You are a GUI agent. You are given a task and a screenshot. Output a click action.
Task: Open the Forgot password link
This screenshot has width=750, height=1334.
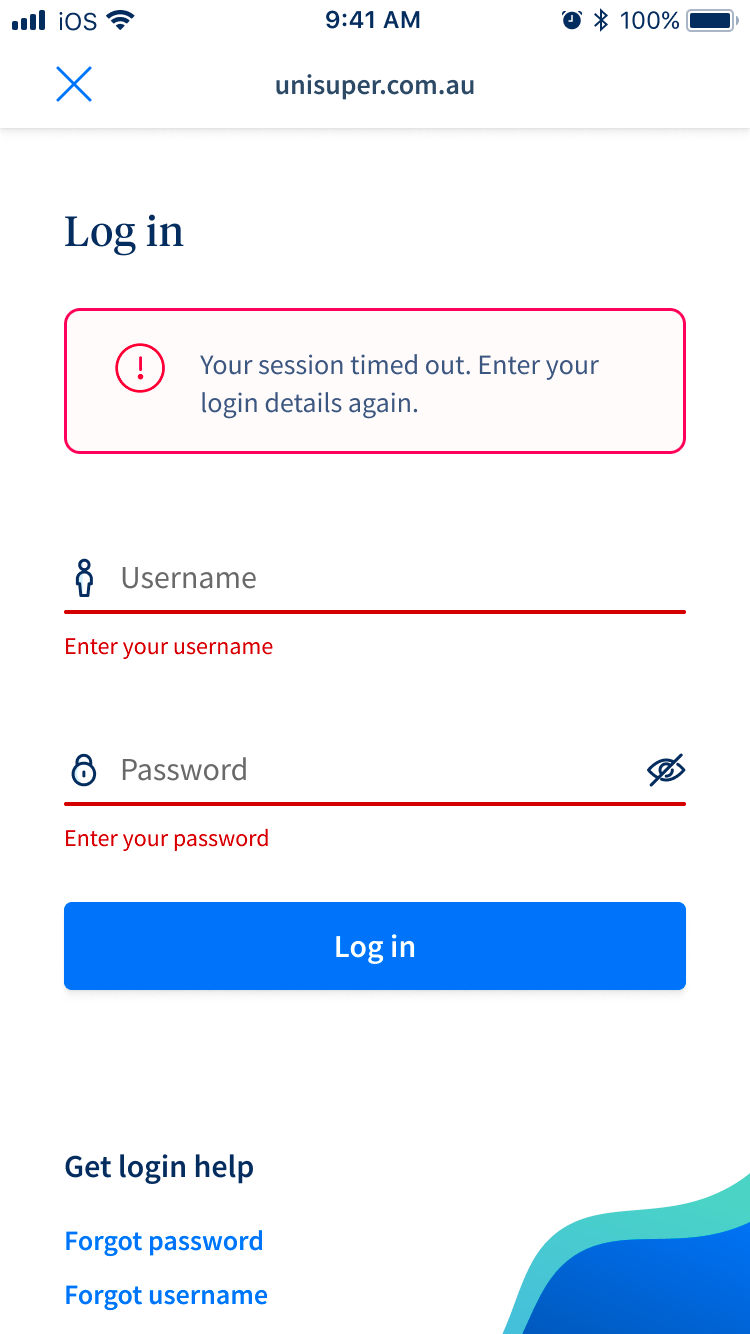click(x=164, y=1241)
